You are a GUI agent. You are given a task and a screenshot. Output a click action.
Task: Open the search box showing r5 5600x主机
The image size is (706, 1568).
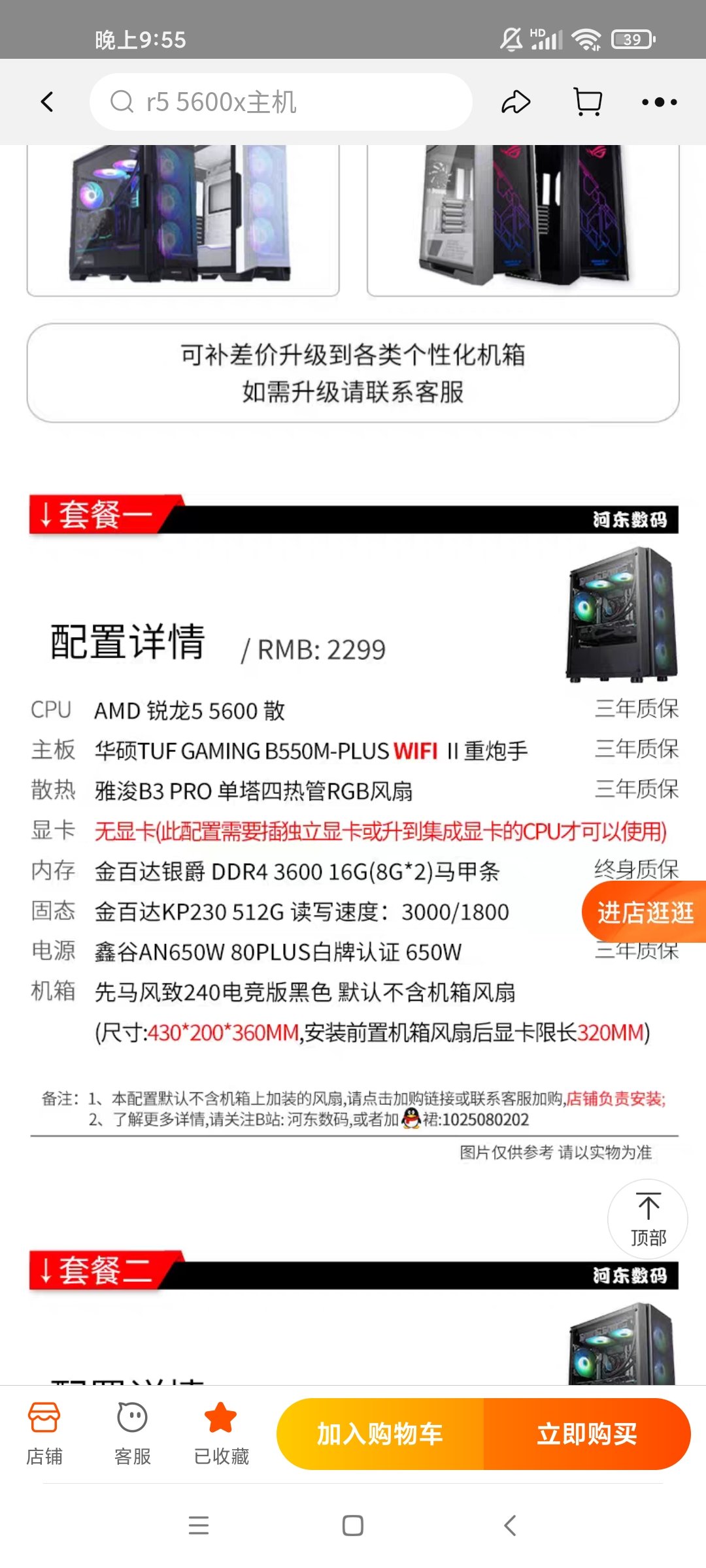(281, 102)
